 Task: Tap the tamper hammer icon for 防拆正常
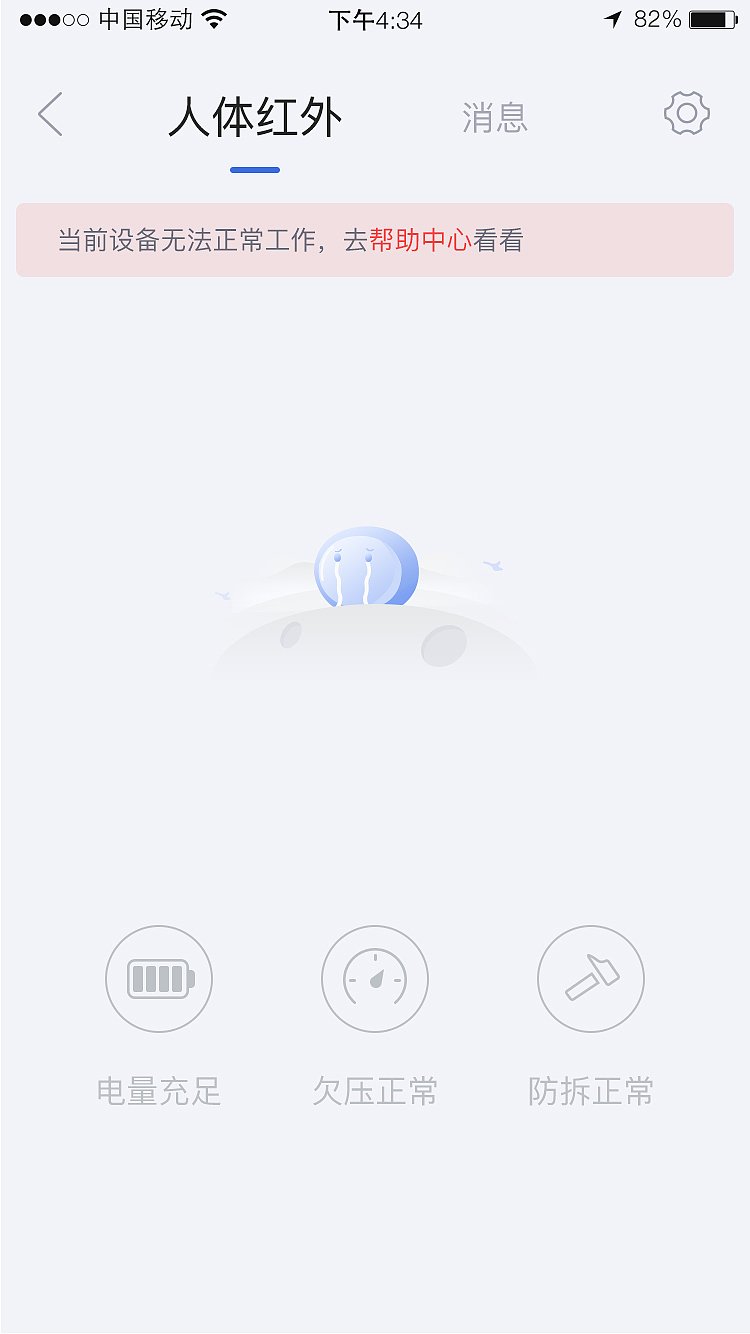[590, 979]
